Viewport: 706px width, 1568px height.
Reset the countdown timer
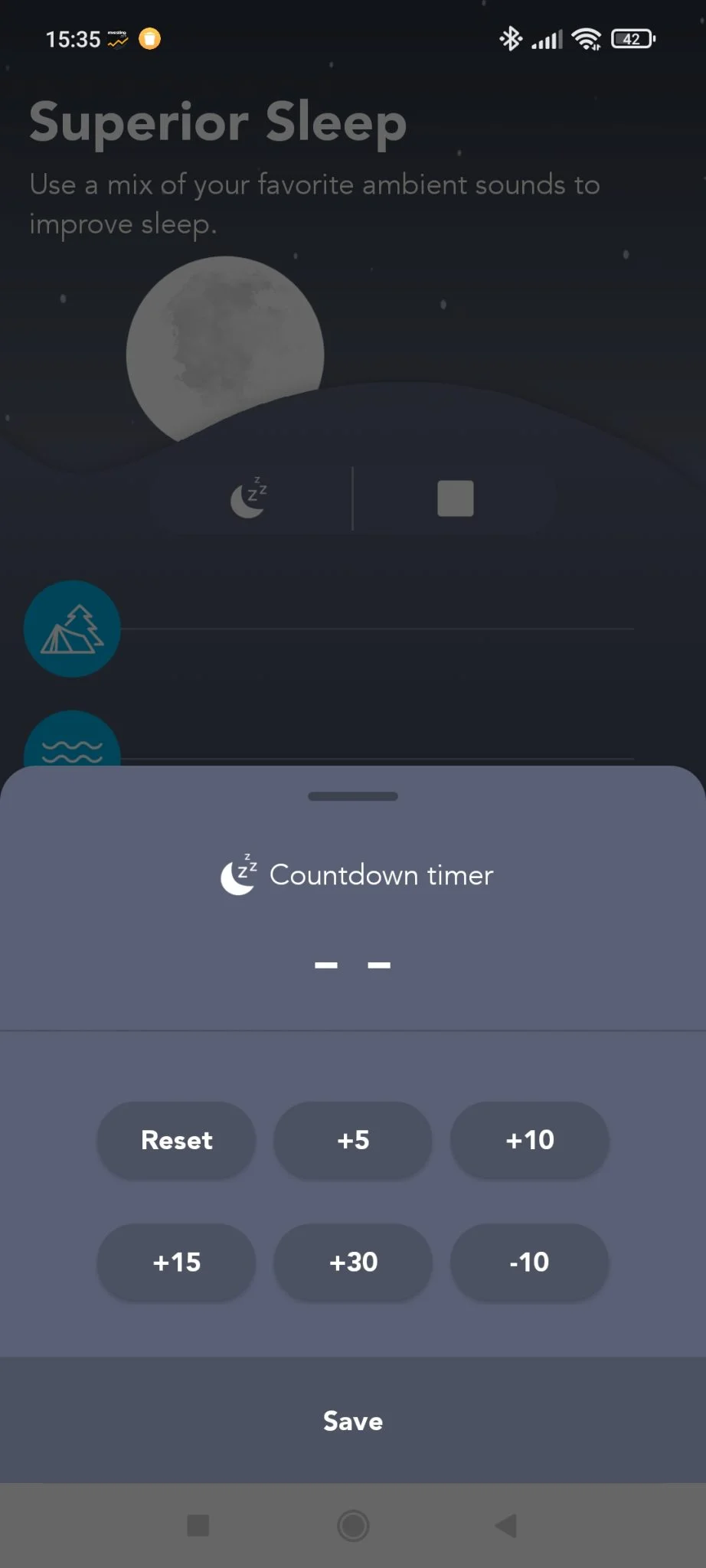(x=176, y=1140)
